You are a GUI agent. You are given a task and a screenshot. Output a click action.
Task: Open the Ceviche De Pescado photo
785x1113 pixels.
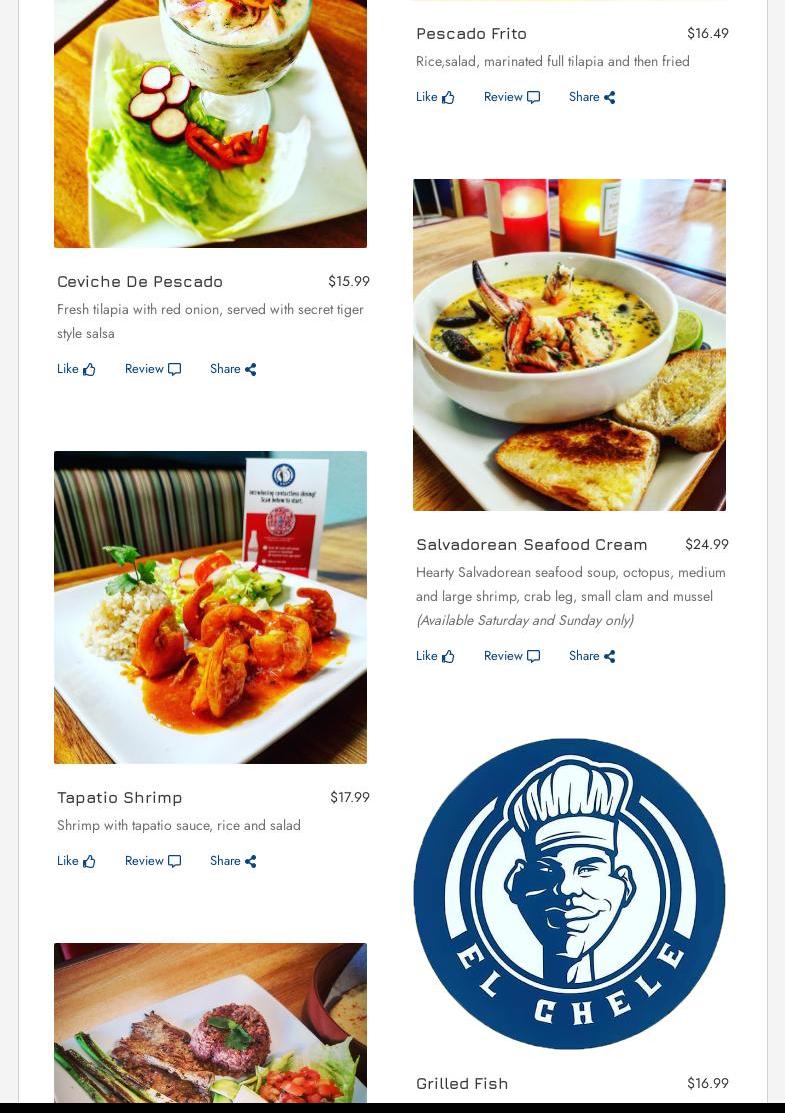(x=210, y=120)
